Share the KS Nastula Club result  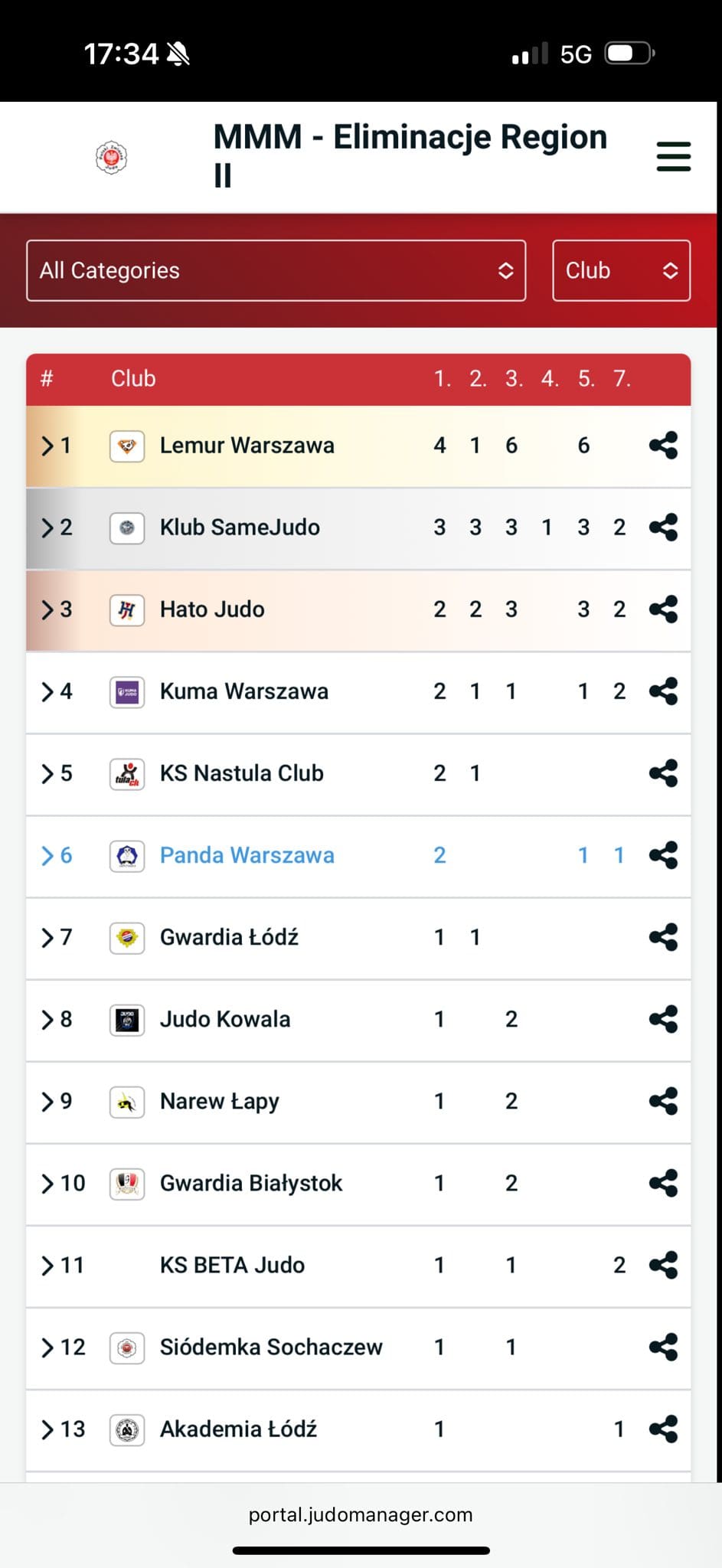663,773
